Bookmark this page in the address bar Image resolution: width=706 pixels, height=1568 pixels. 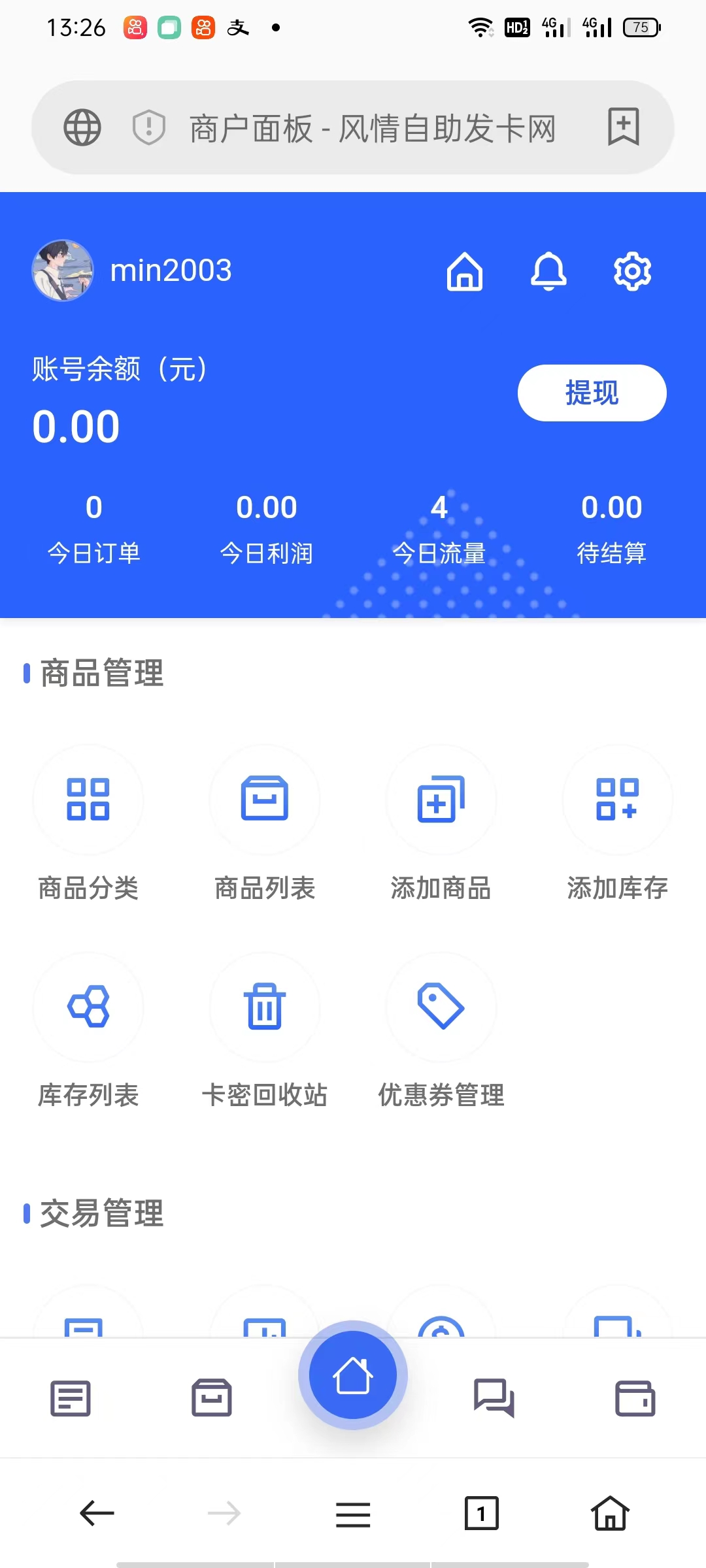(623, 127)
